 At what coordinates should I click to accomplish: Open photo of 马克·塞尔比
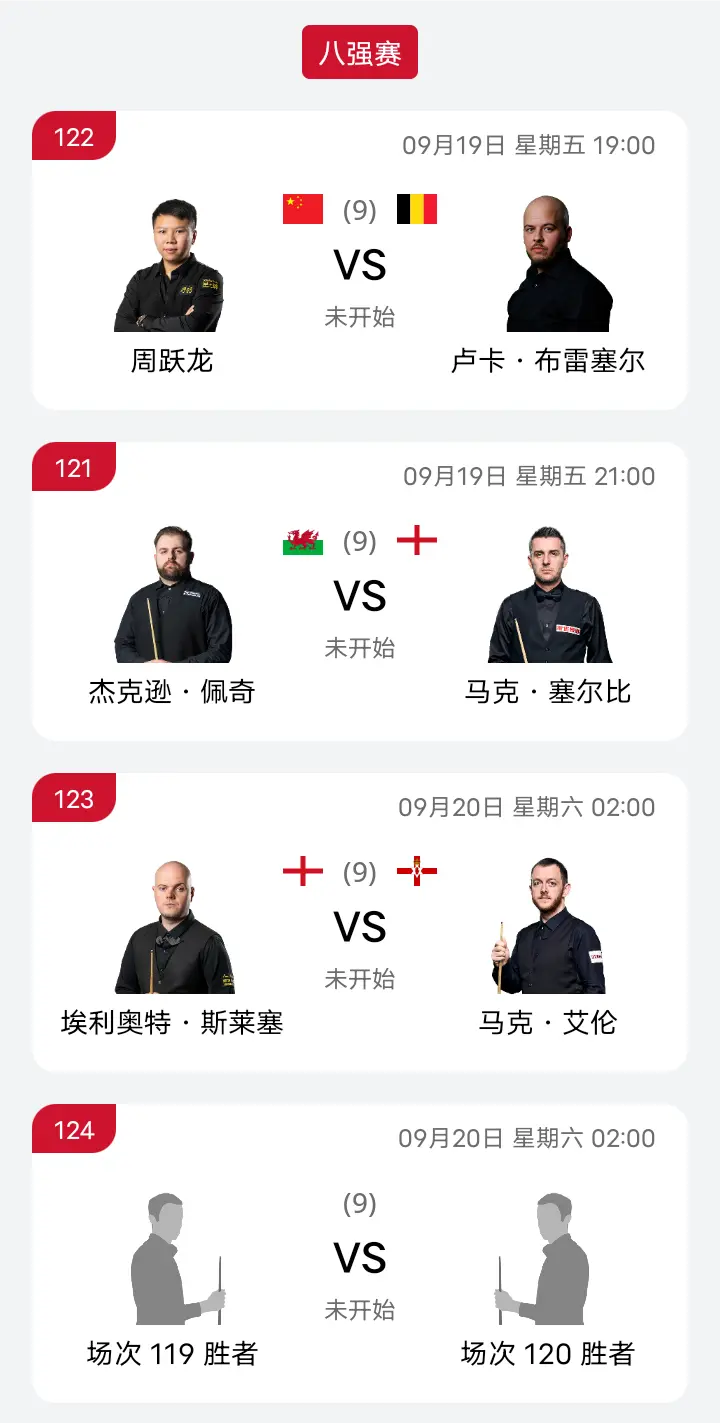click(x=549, y=595)
